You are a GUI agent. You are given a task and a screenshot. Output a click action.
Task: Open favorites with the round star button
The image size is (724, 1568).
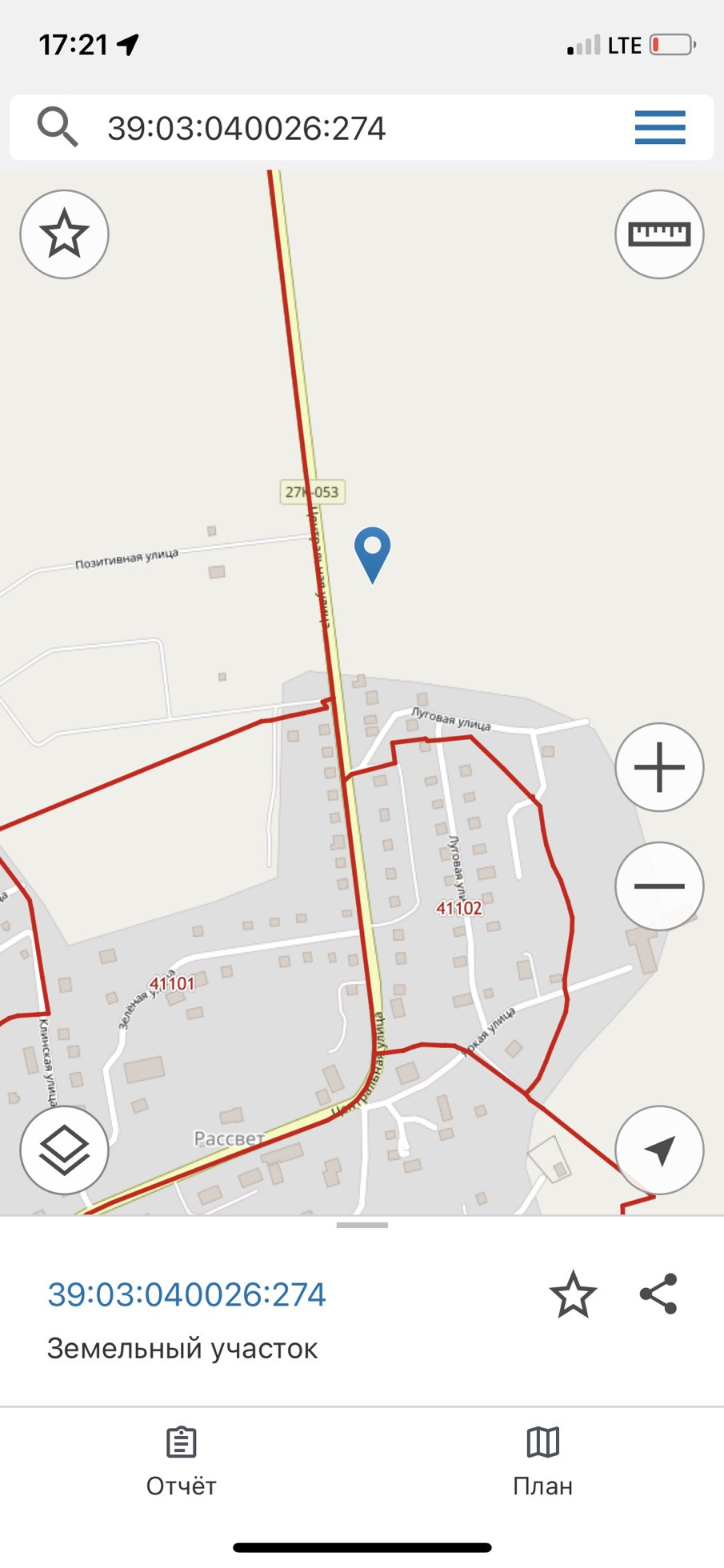pos(64,234)
